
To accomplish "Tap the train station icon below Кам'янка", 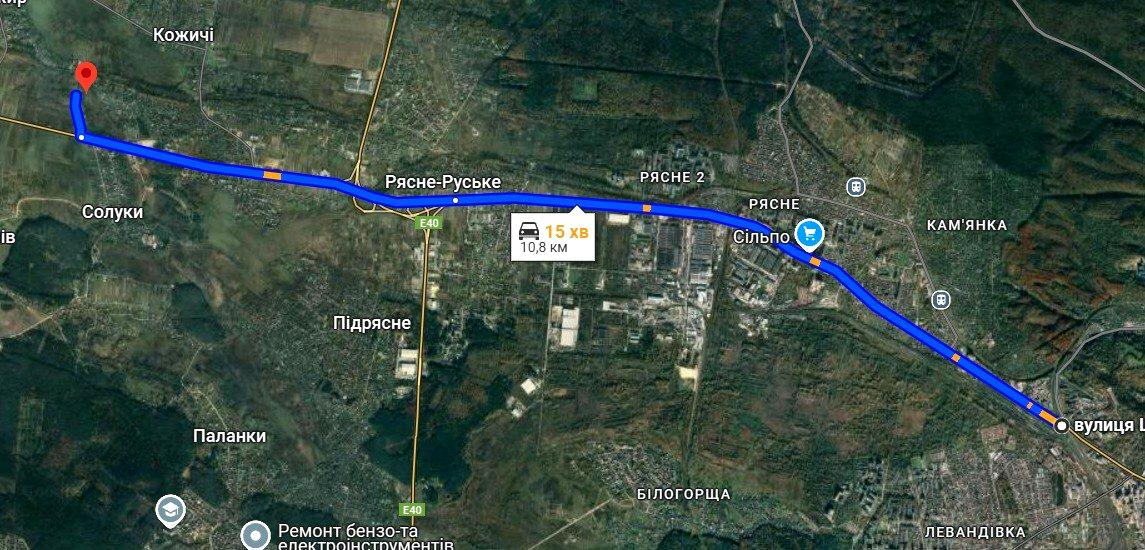I will coord(940,299).
